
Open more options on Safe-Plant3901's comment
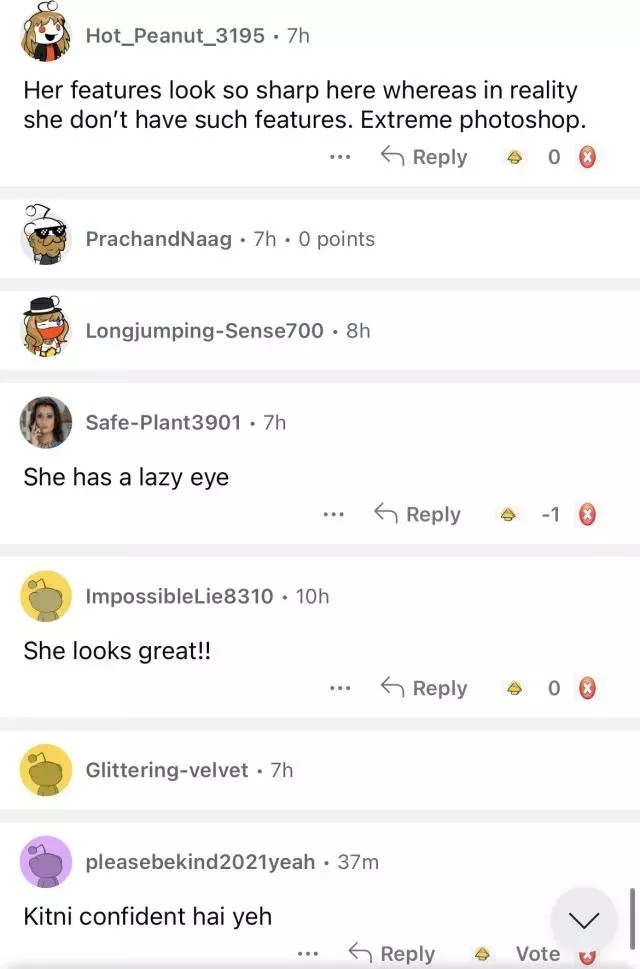[x=333, y=514]
